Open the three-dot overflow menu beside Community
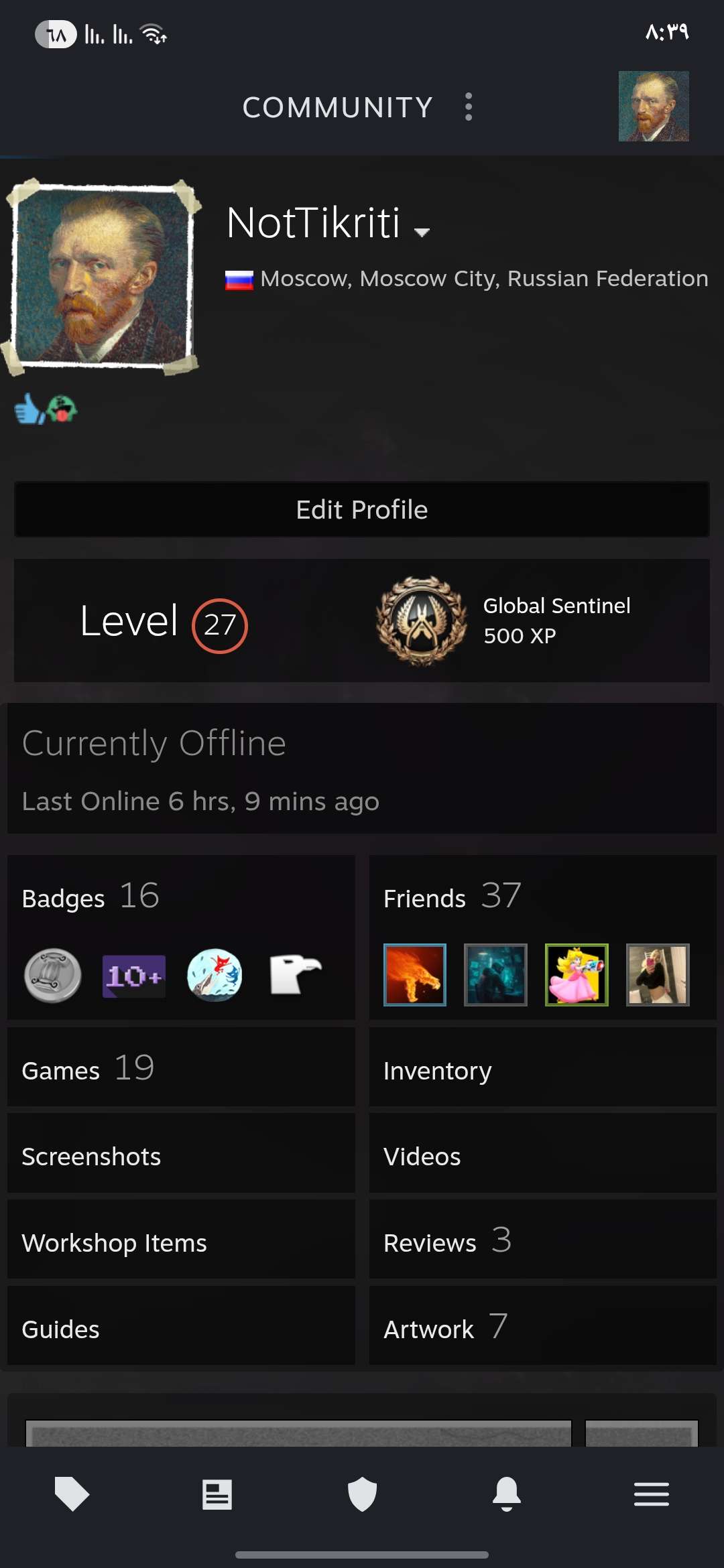Image resolution: width=724 pixels, height=1568 pixels. pos(469,107)
